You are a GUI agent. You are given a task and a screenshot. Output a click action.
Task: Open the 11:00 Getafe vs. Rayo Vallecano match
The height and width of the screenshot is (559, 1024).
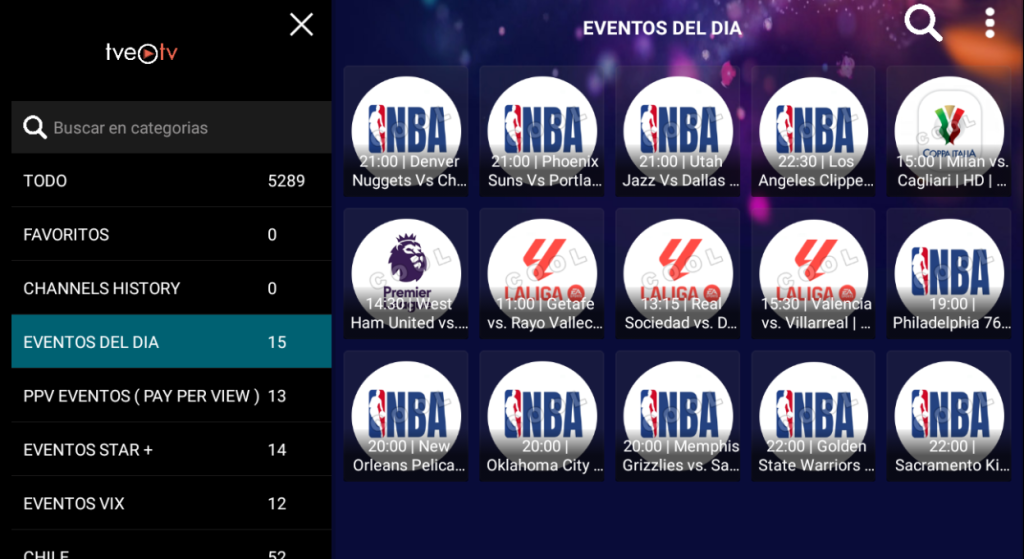click(542, 272)
